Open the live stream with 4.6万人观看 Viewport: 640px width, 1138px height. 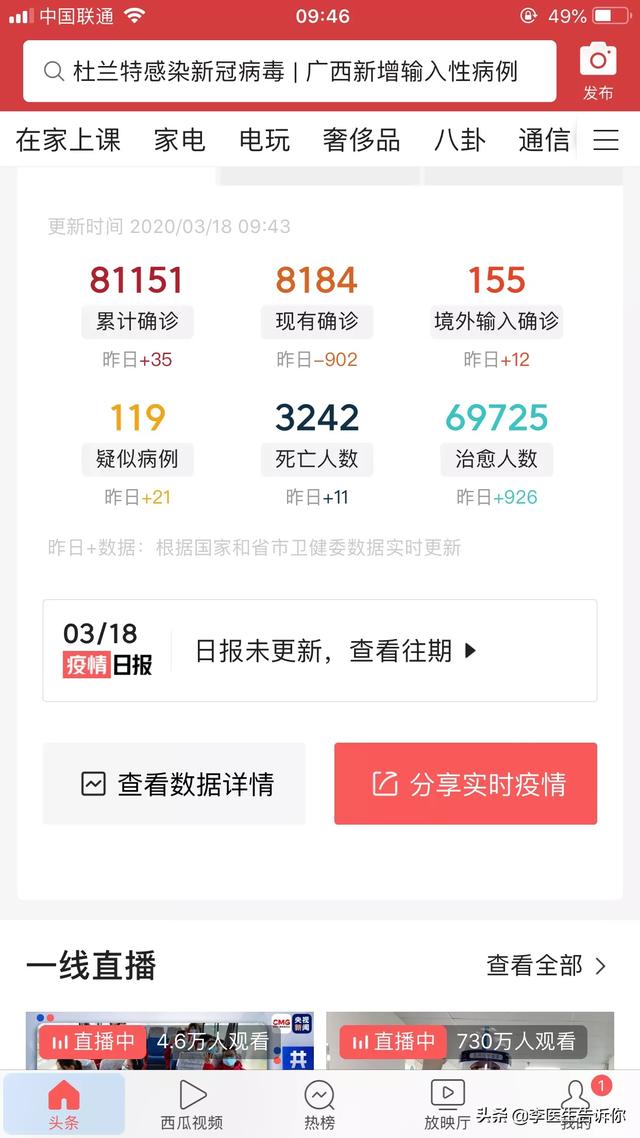coord(170,1041)
